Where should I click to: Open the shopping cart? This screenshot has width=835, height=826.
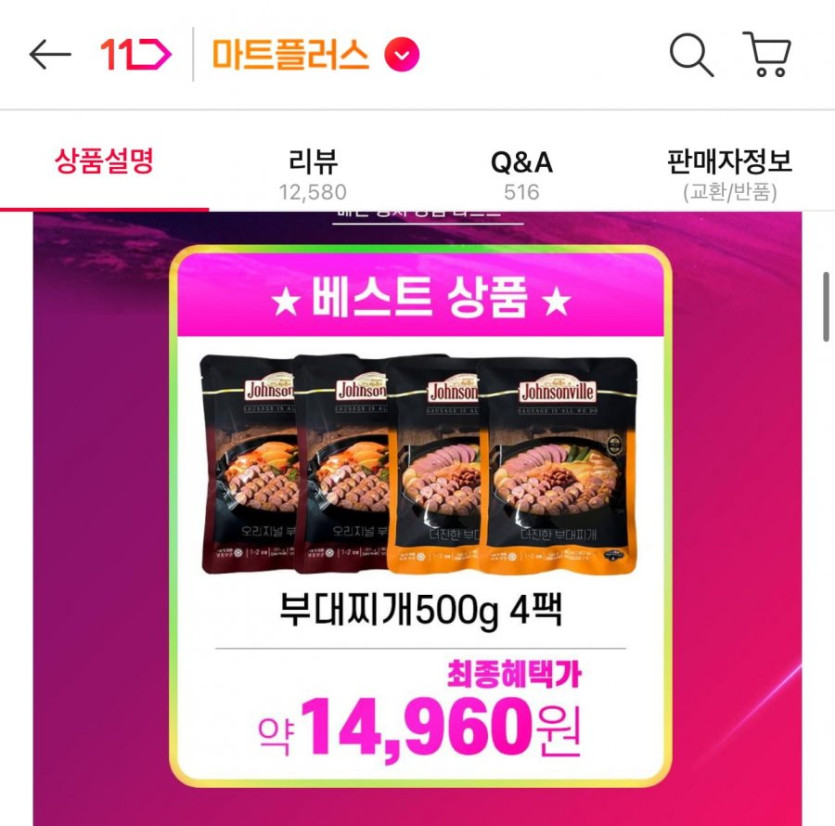(767, 55)
